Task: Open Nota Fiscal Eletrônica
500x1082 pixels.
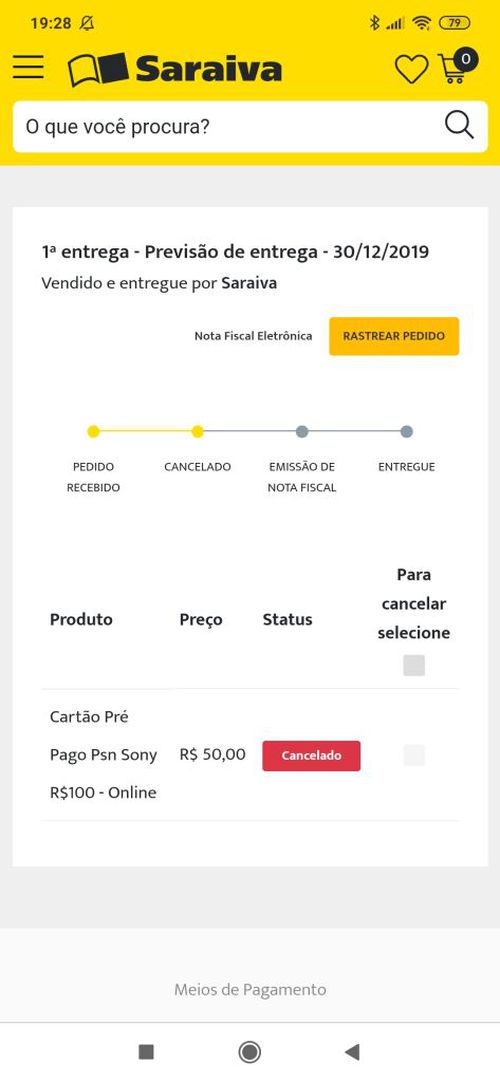Action: tap(253, 336)
